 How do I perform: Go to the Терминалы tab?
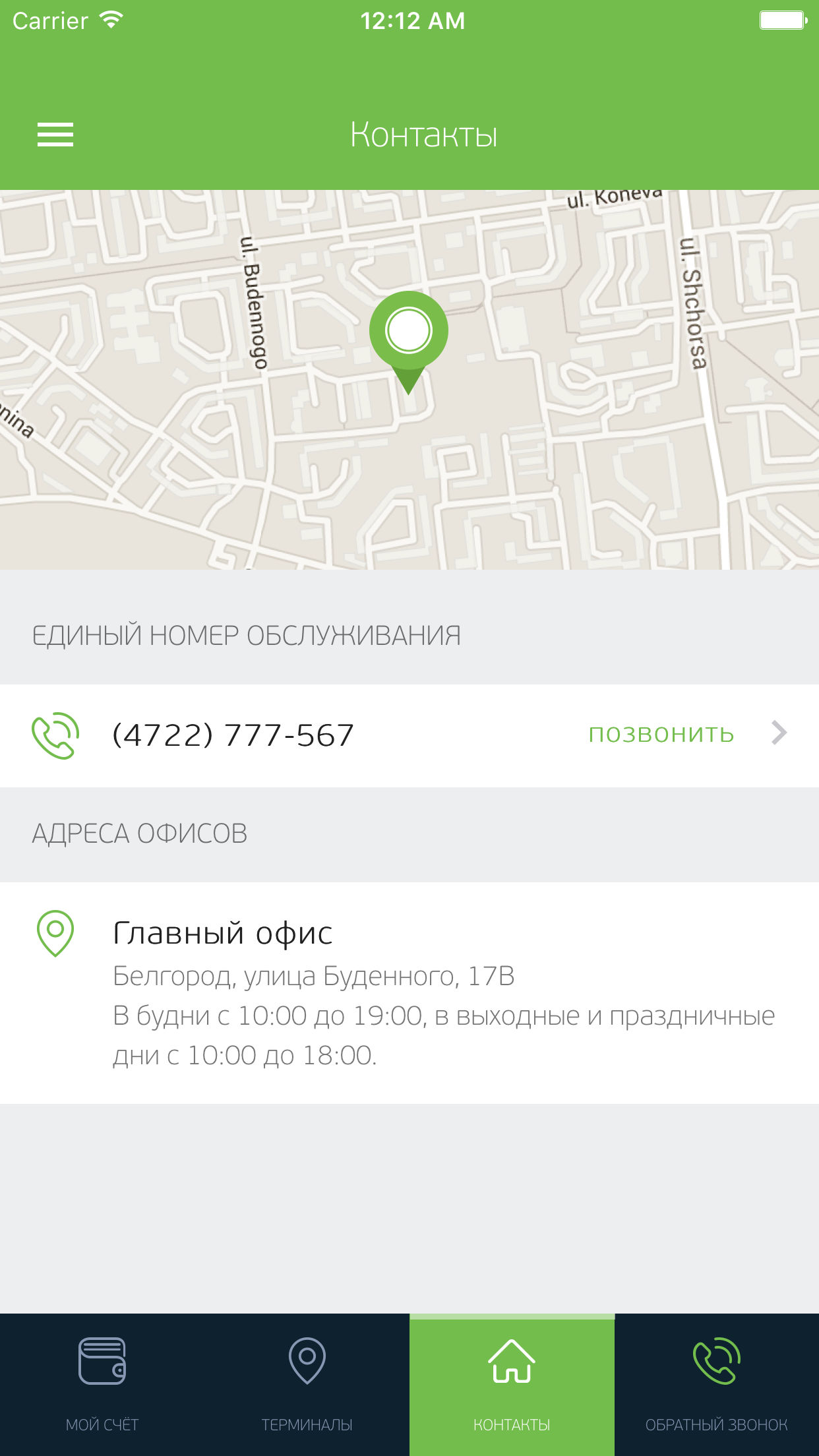pyautogui.click(x=307, y=1385)
